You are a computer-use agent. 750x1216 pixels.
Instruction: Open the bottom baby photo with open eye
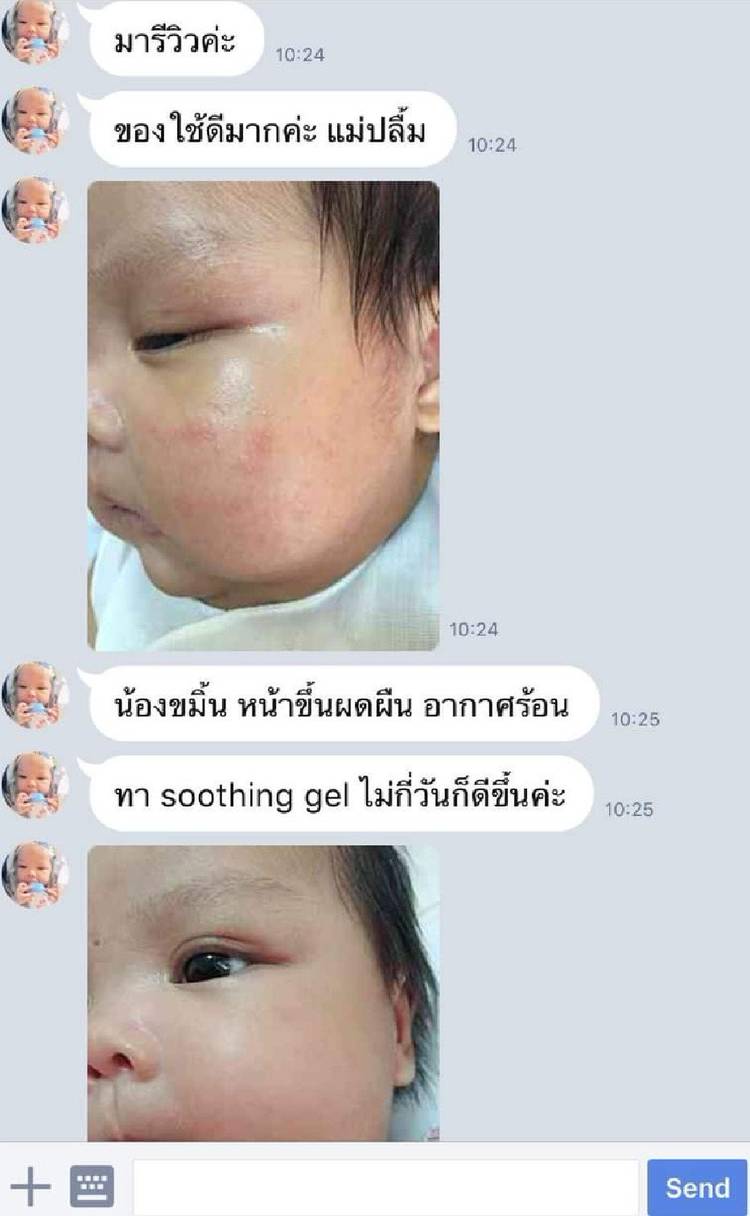263,992
